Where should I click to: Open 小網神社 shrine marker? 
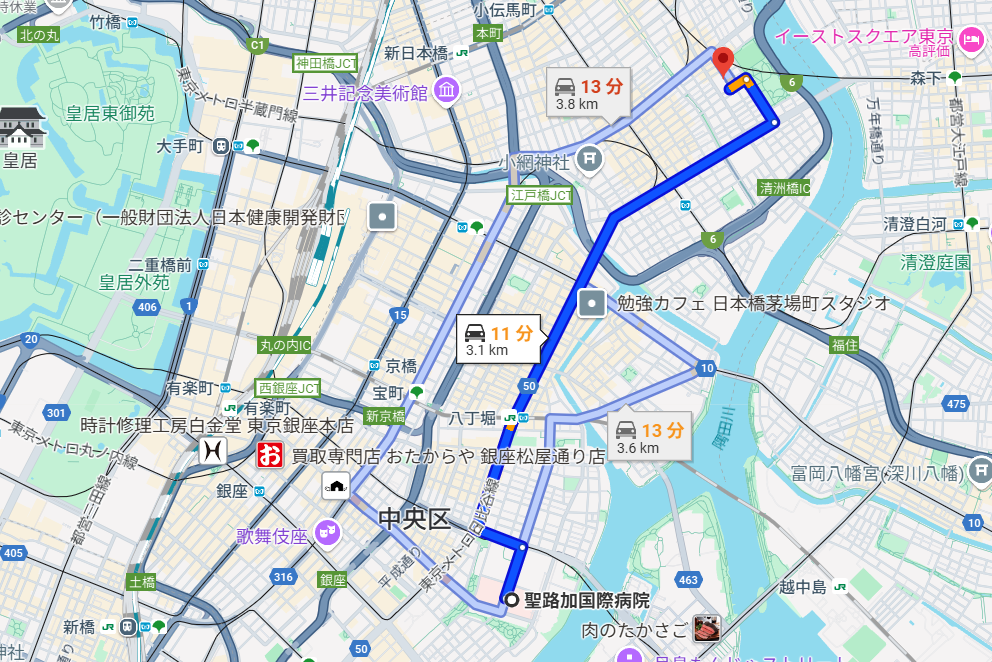coord(591,157)
